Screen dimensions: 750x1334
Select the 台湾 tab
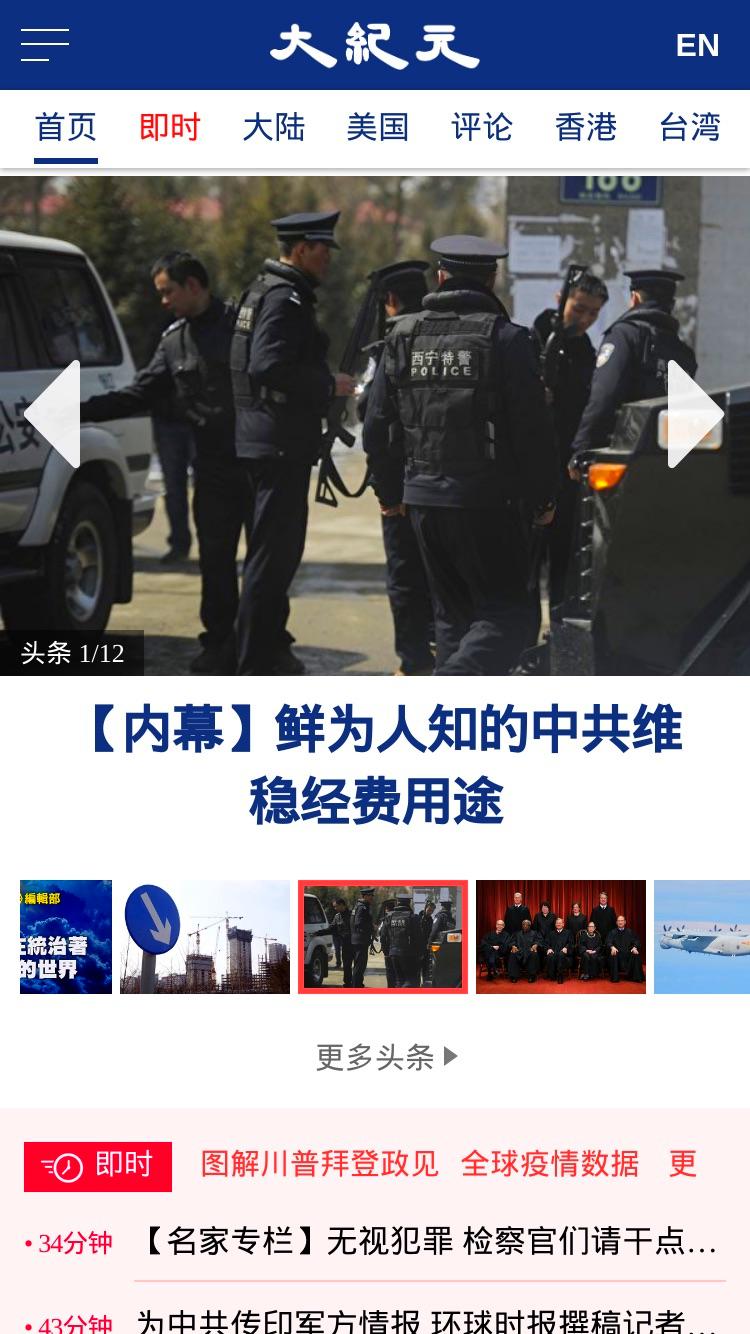(690, 128)
